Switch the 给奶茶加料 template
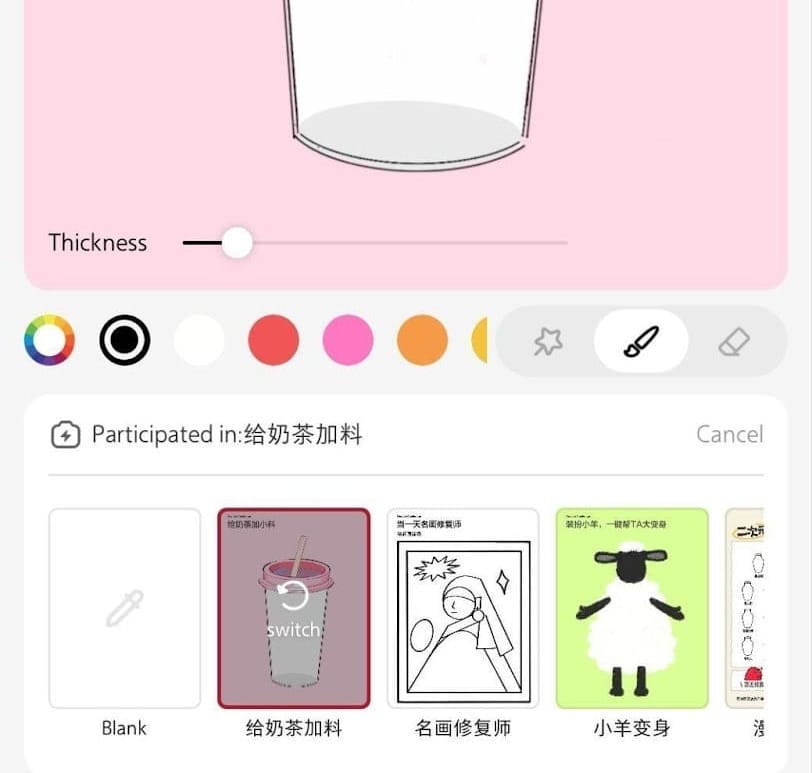812x773 pixels. 293,608
